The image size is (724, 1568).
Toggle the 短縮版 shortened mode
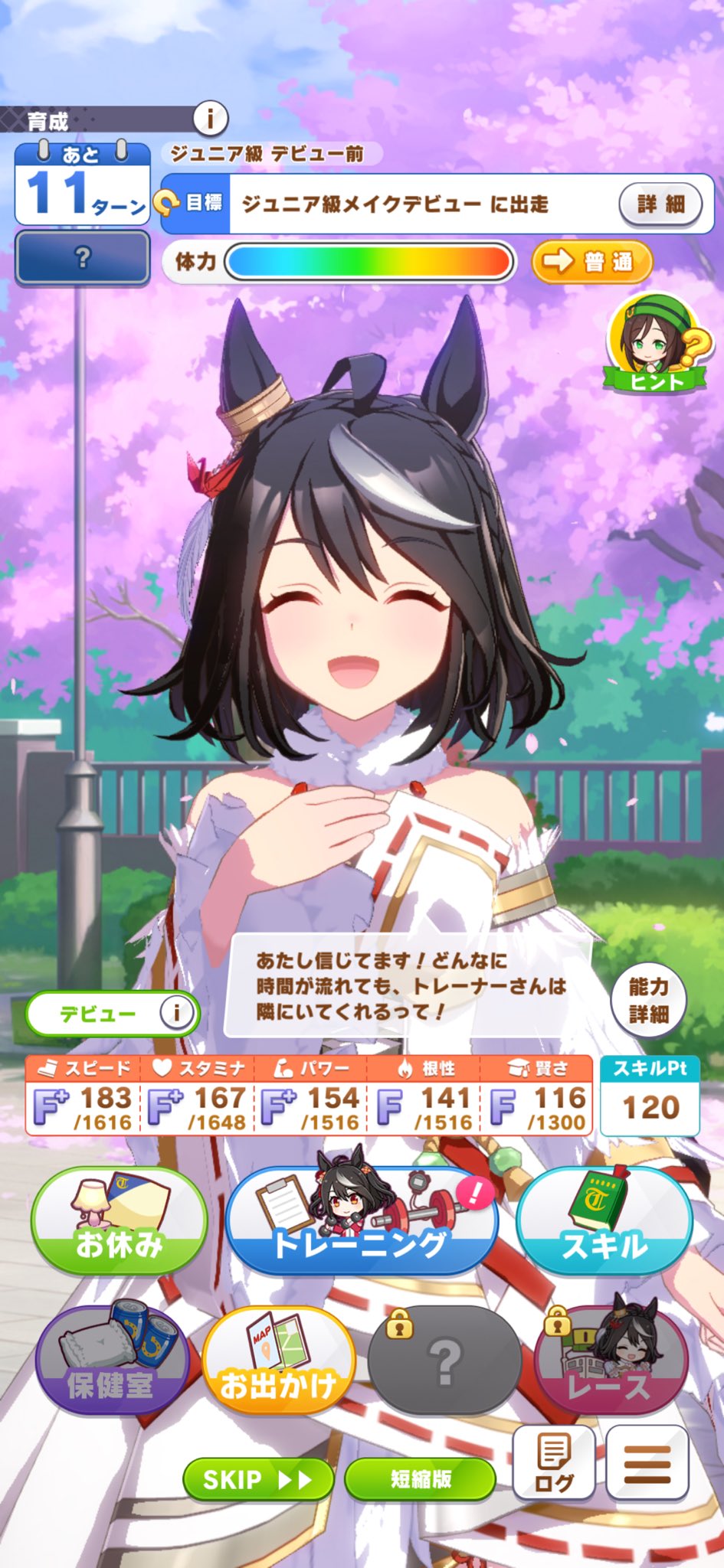(420, 1479)
